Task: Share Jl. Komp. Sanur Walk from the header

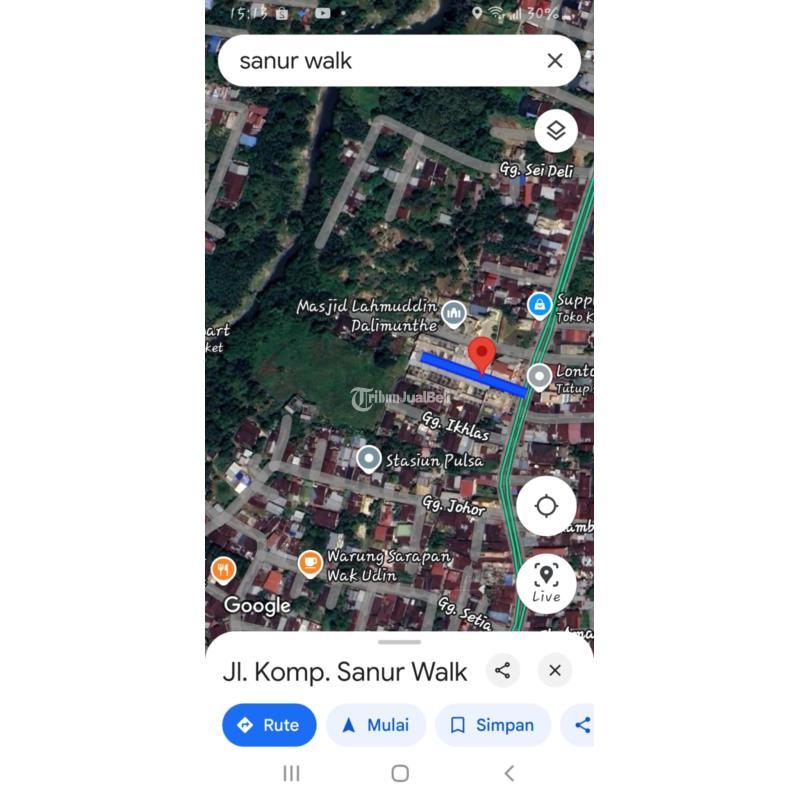Action: click(x=503, y=671)
